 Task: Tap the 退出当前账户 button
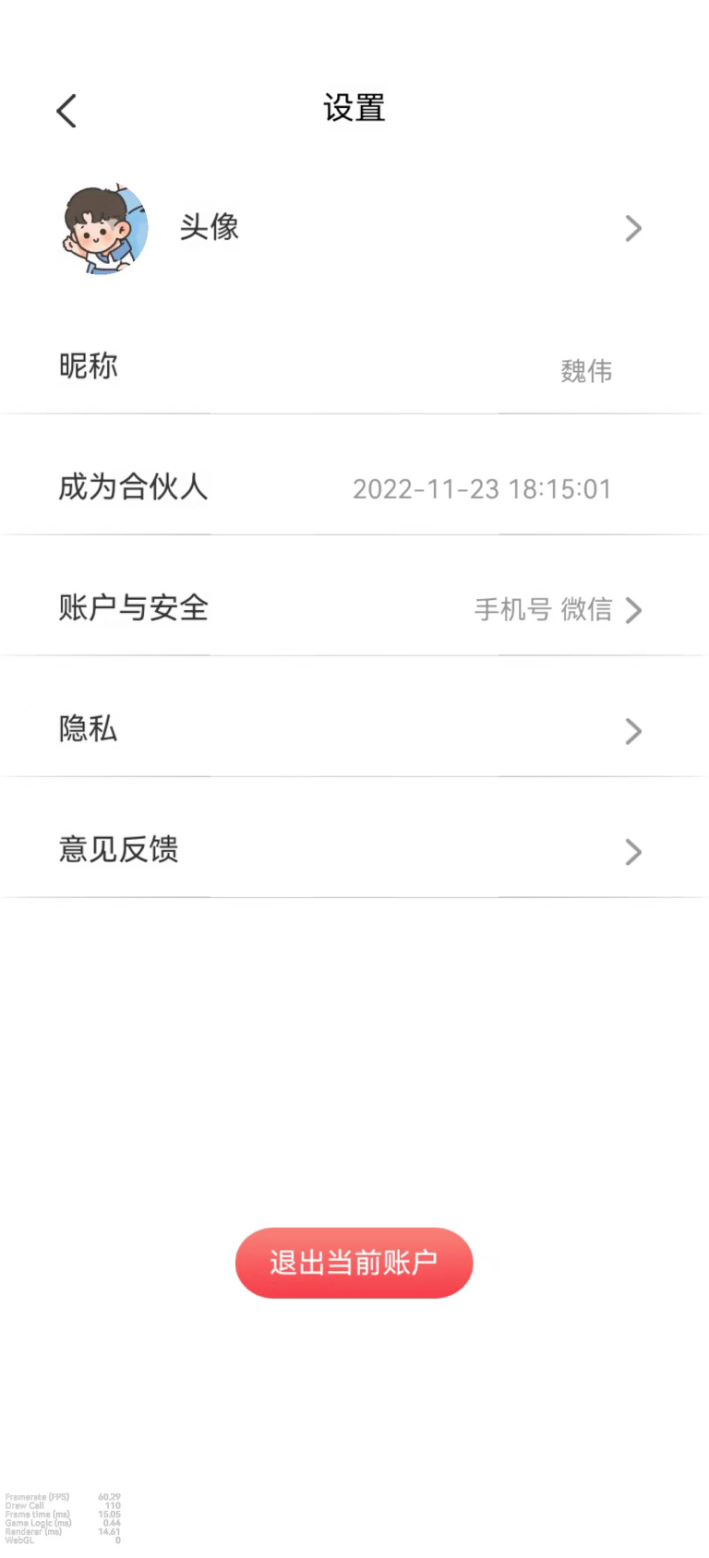tap(354, 1262)
